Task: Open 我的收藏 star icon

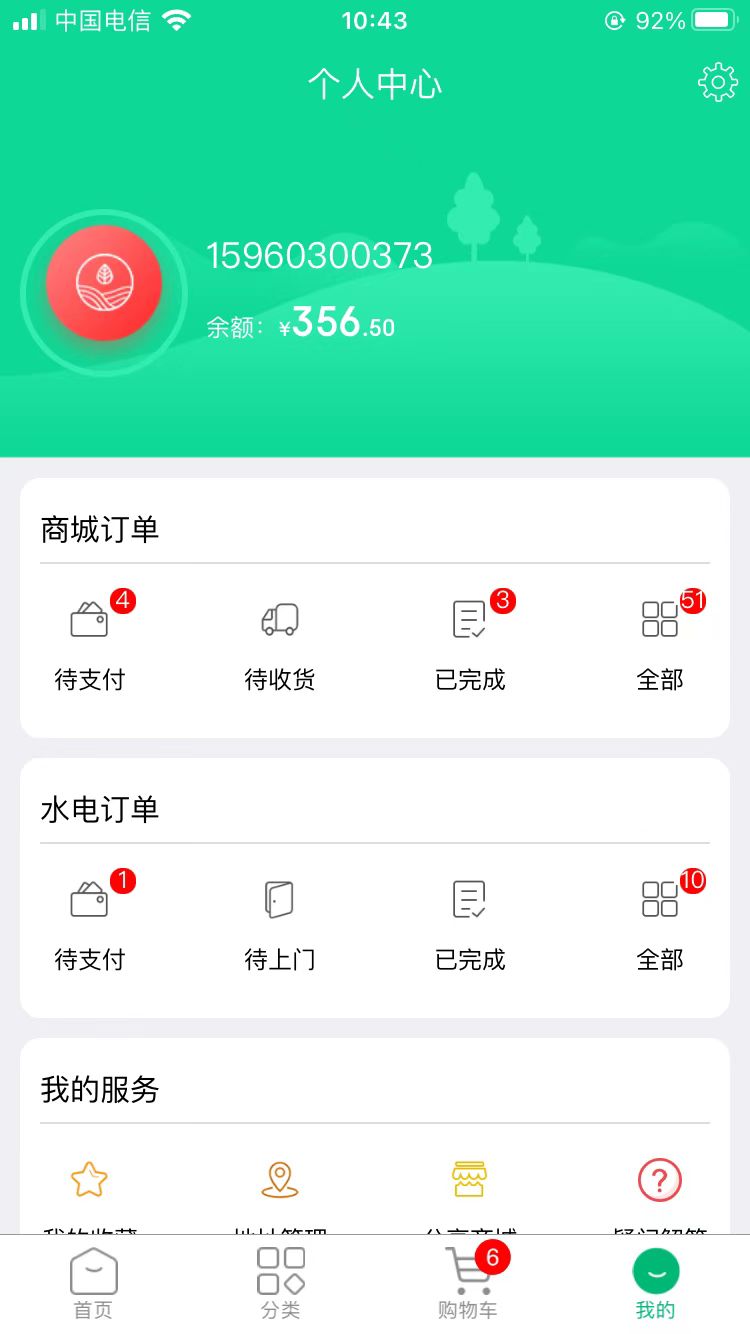Action: [x=90, y=1180]
